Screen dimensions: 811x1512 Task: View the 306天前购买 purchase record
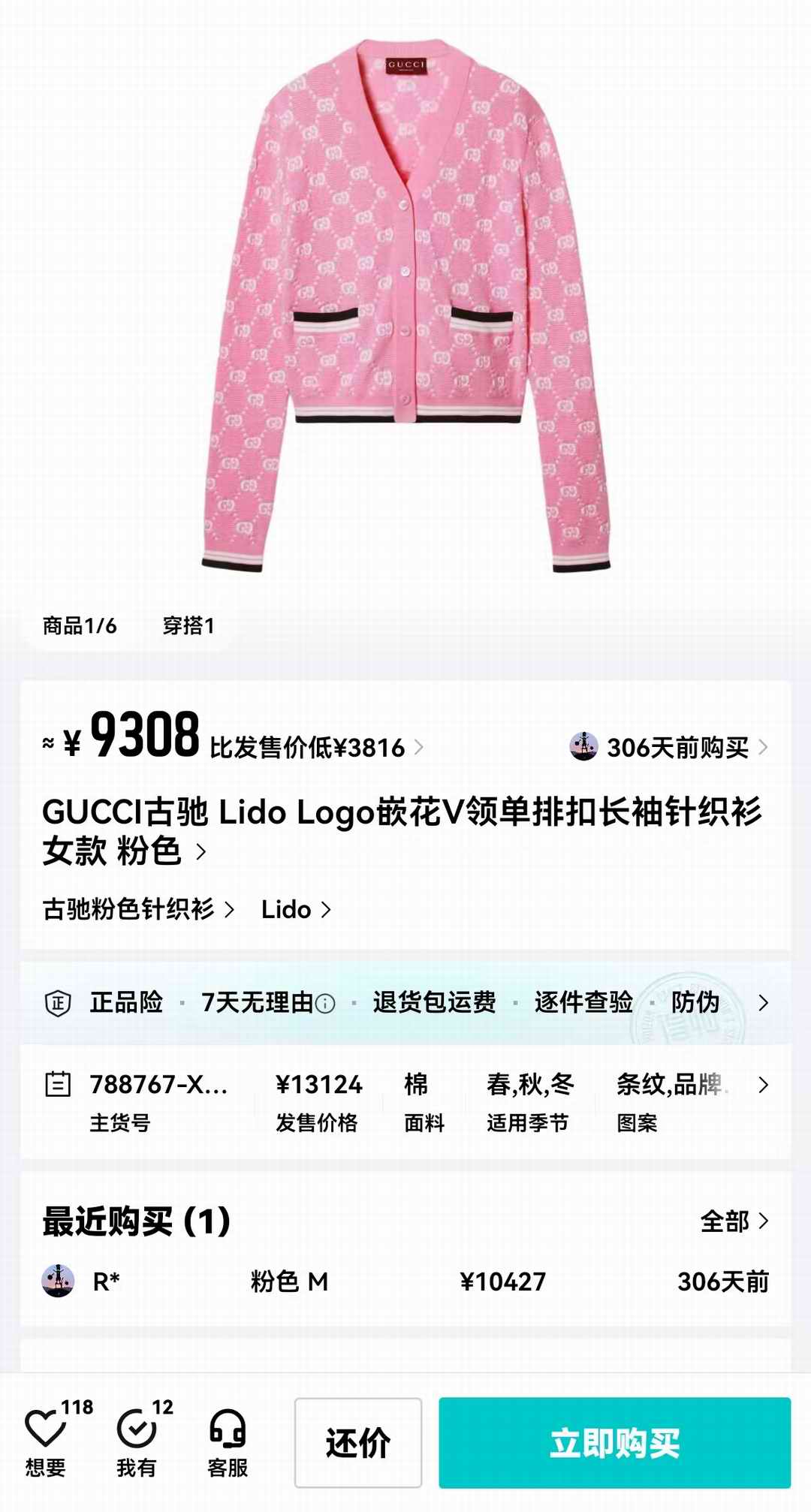(x=668, y=747)
